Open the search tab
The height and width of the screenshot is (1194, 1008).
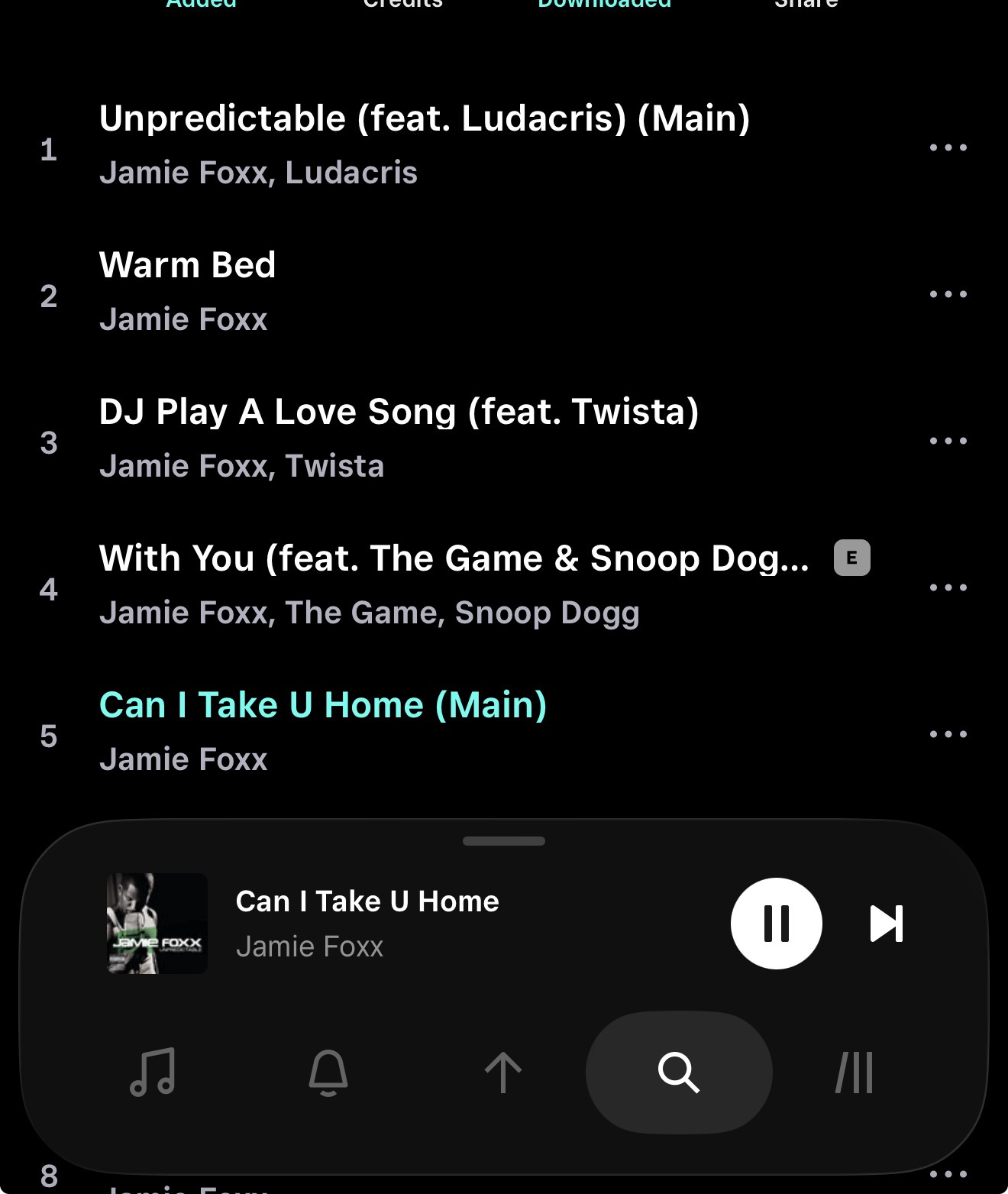pos(678,1073)
